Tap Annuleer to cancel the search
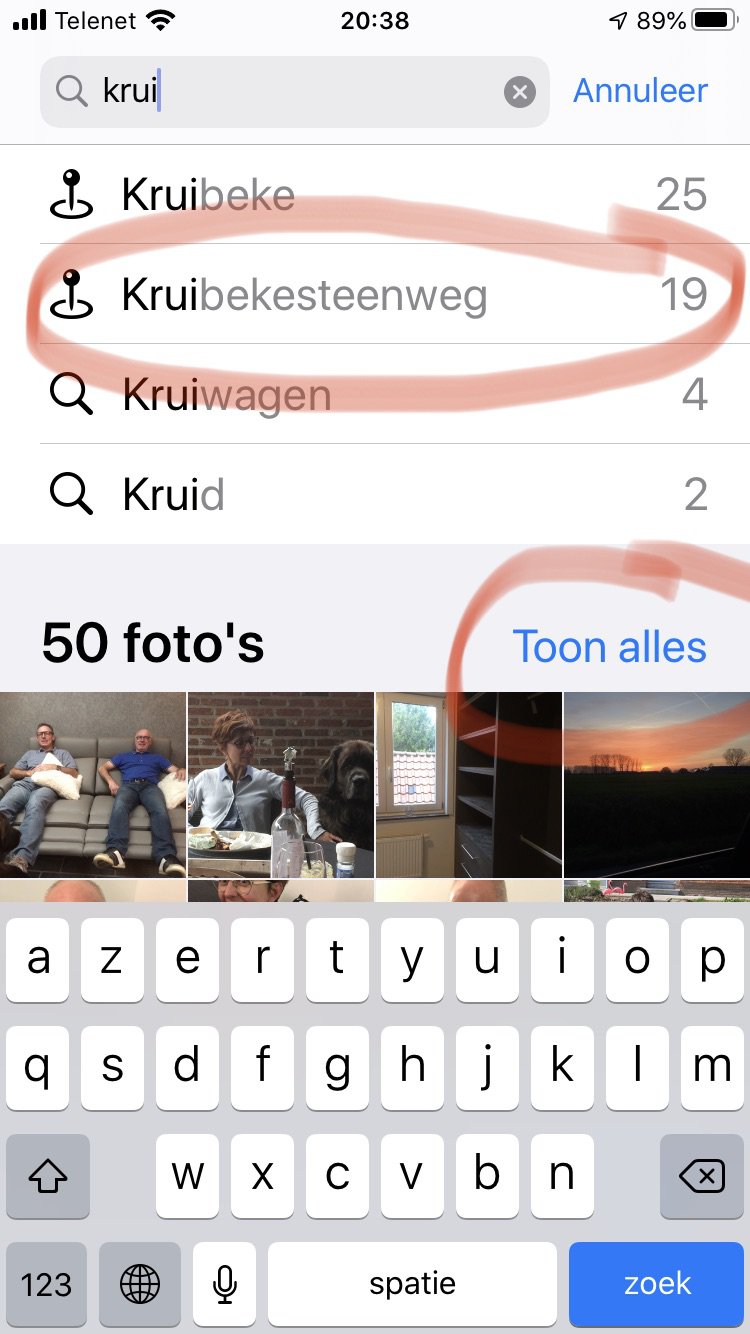This screenshot has height=1334, width=750. 640,91
